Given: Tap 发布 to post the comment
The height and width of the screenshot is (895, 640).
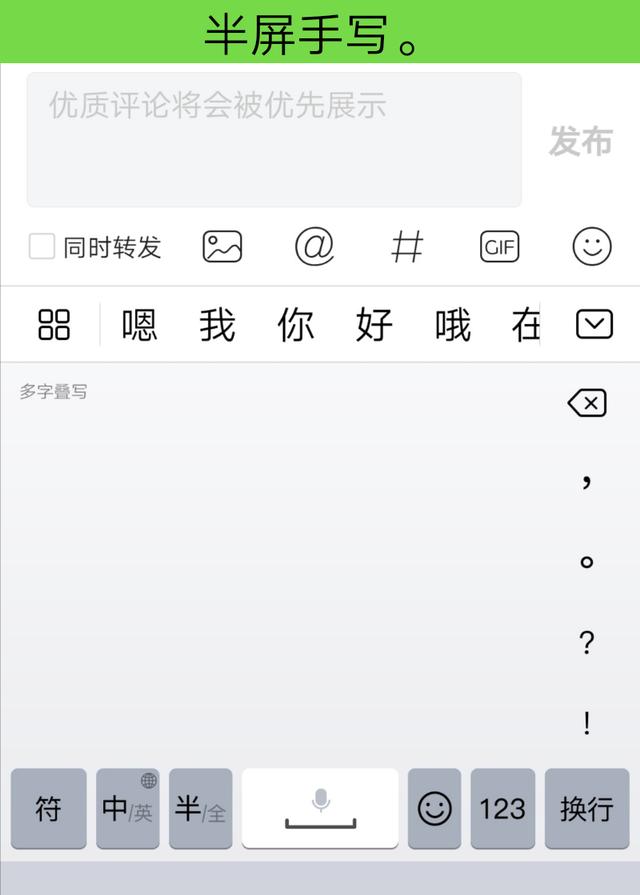Looking at the screenshot, I should coord(580,142).
